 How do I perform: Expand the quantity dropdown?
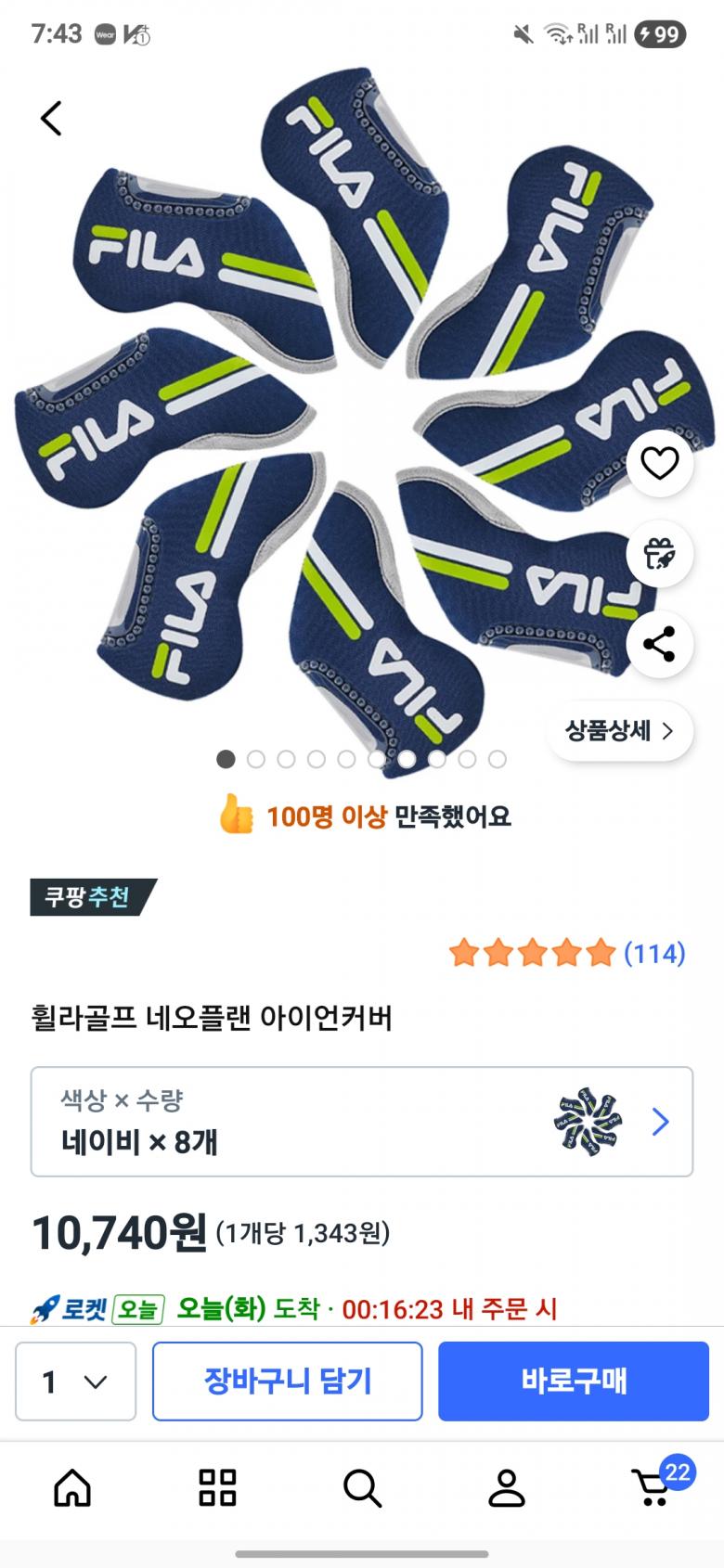click(x=75, y=1382)
